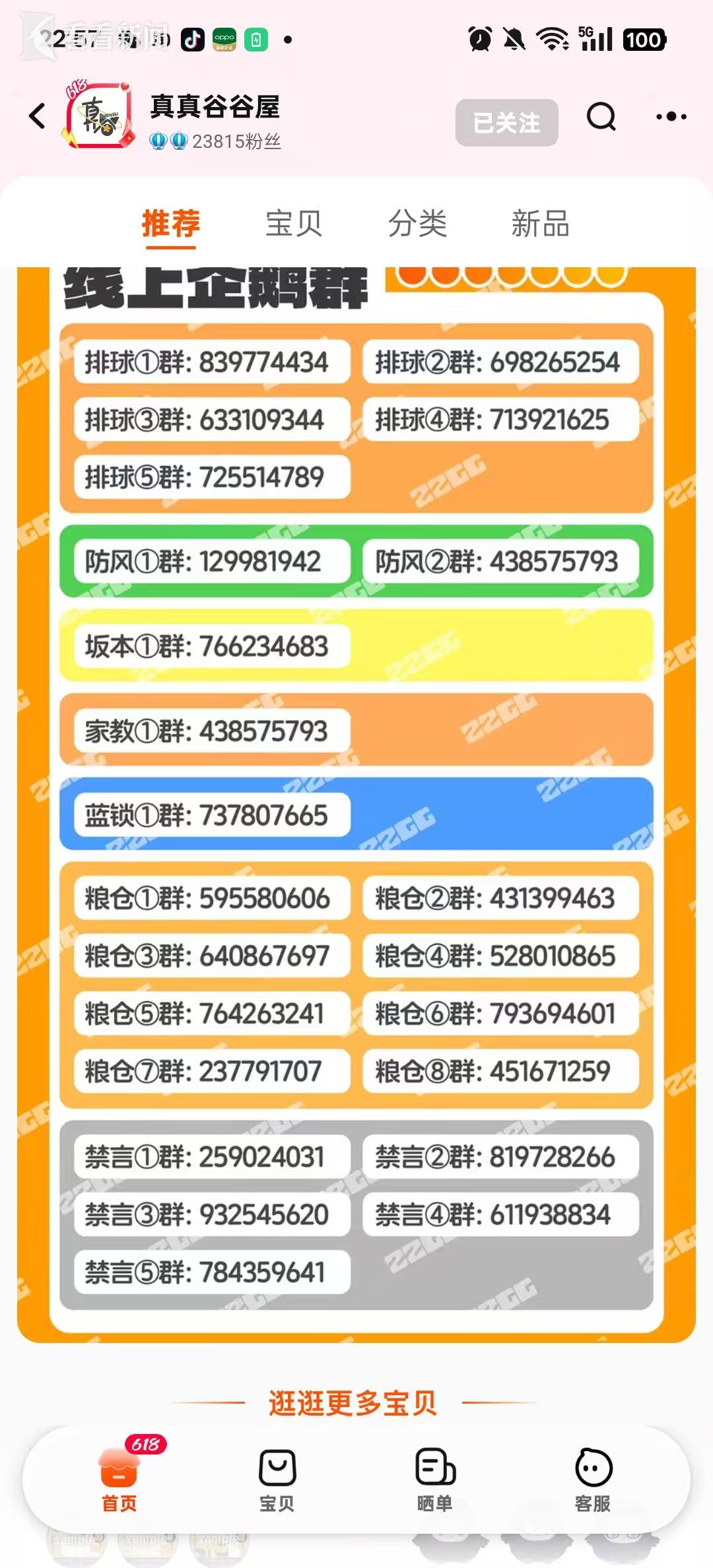Image resolution: width=713 pixels, height=1568 pixels.
Task: Switch to the 推荐 top tab
Action: tap(171, 224)
